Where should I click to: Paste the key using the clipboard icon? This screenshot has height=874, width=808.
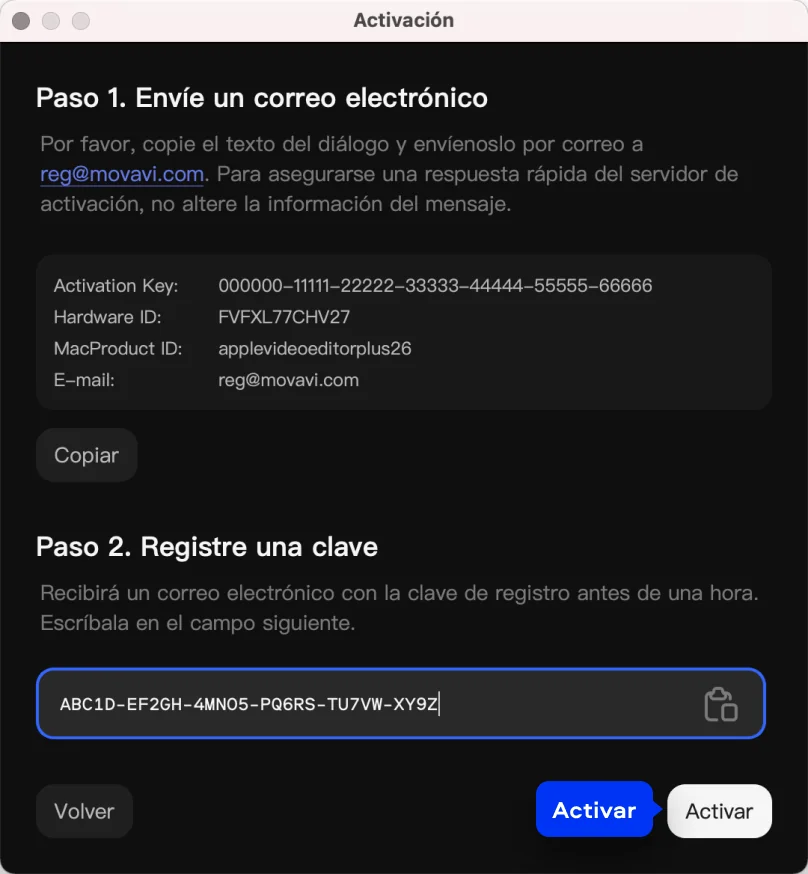[x=721, y=704]
